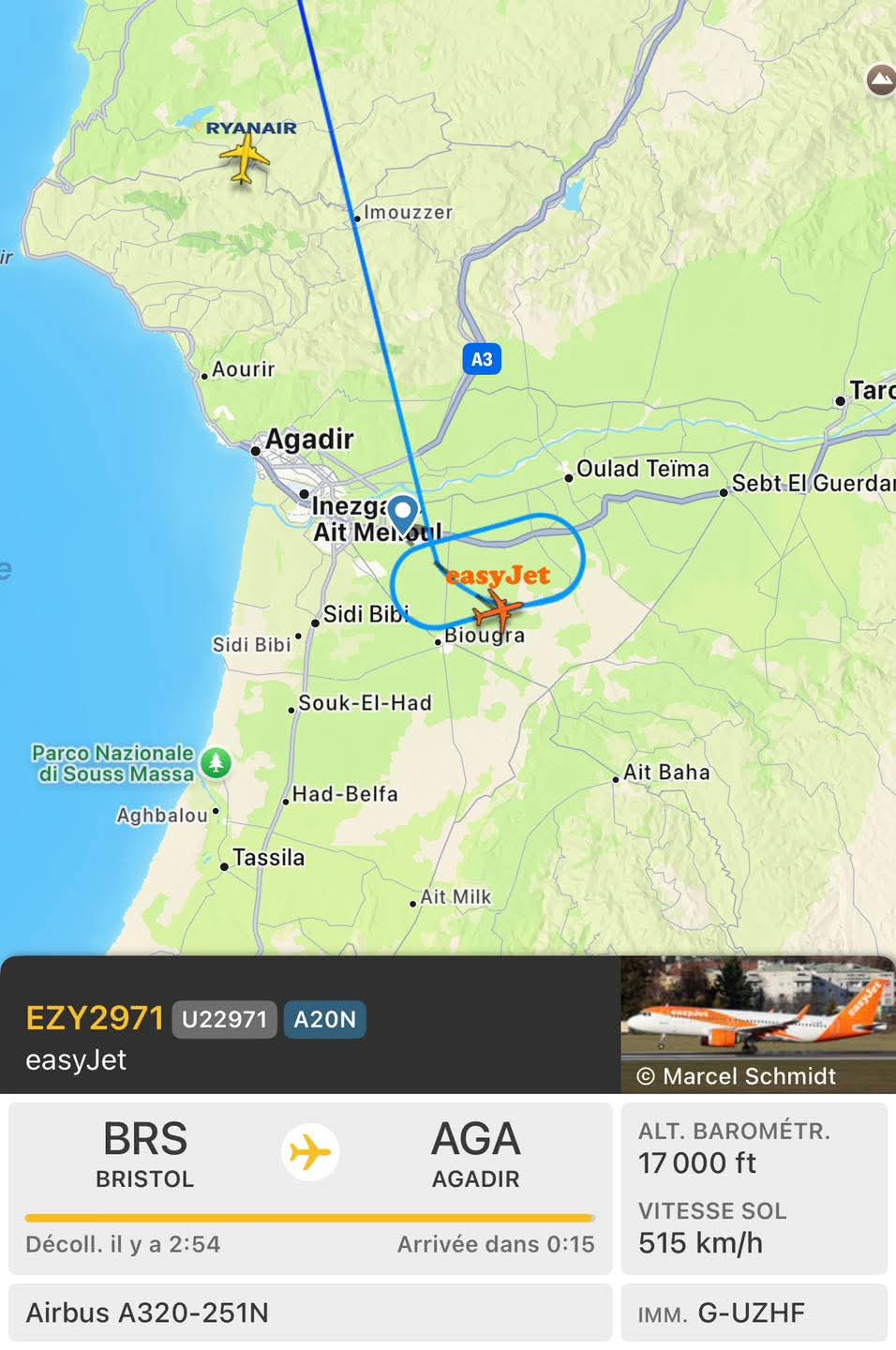Tap the Agadir airport pin marker
This screenshot has height=1350, width=896.
coord(403,515)
